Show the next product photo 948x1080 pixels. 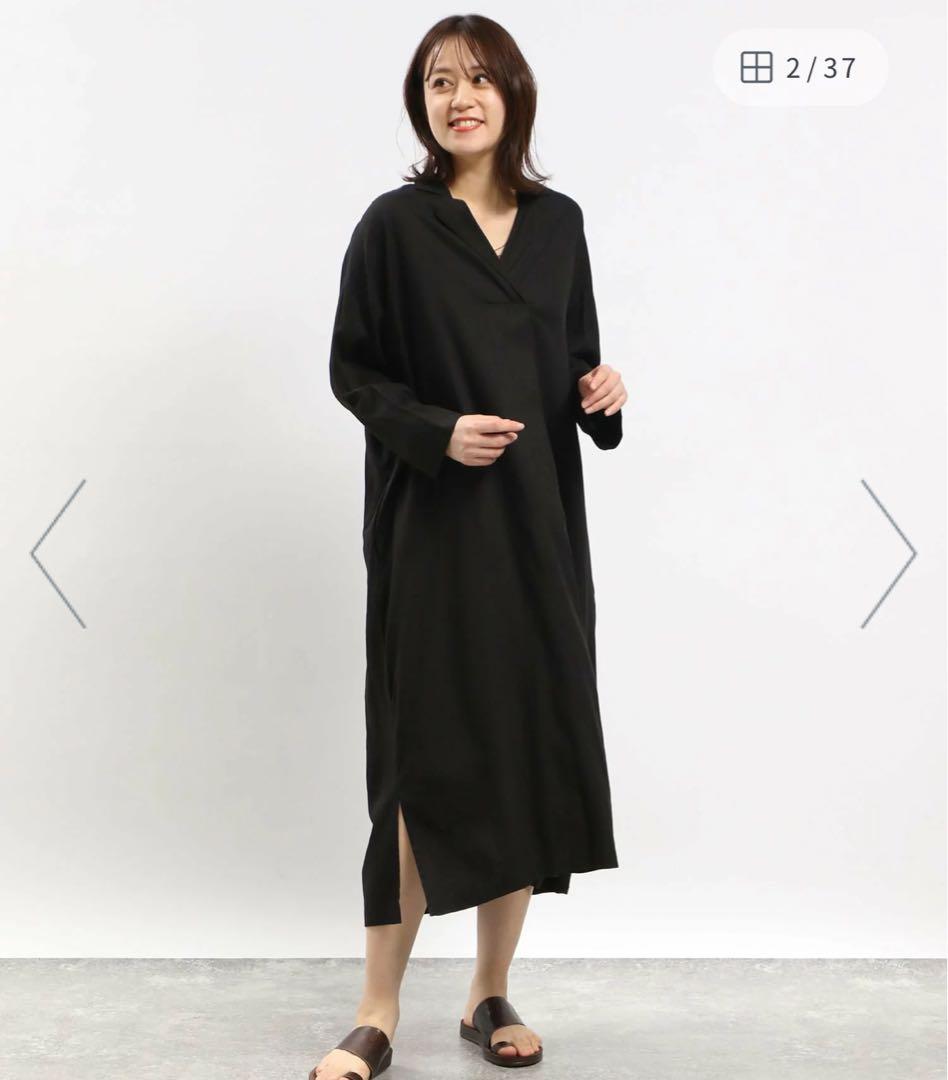click(x=888, y=554)
